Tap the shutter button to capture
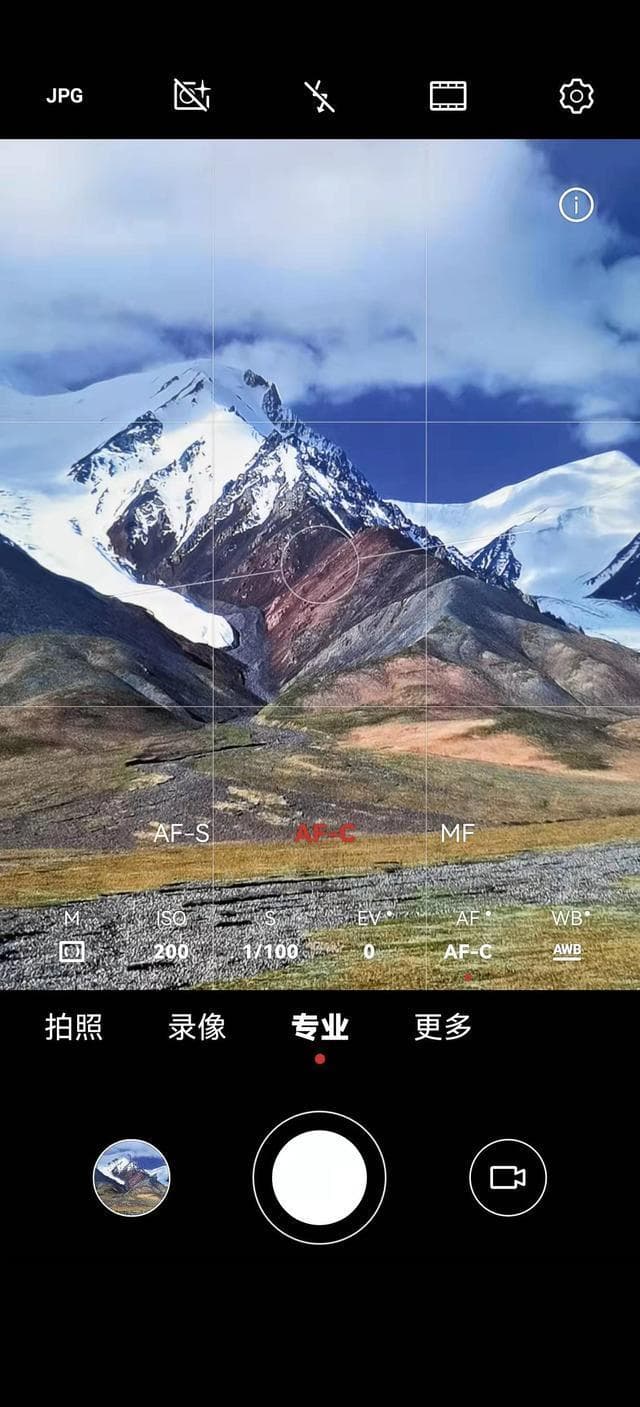Screen dimensions: 640x1407 click(x=319, y=1178)
